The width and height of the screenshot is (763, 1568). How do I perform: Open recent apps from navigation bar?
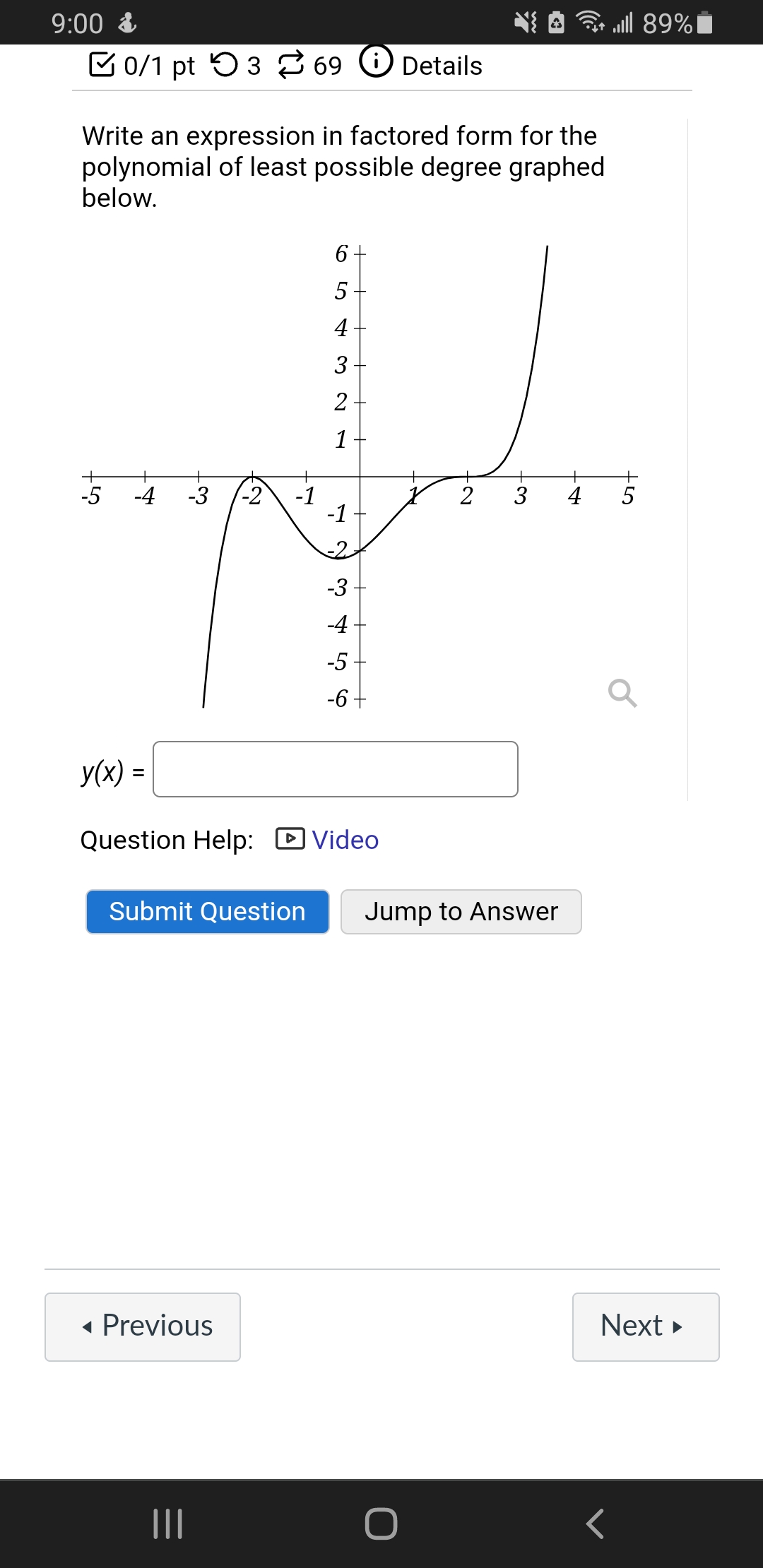tap(168, 1524)
